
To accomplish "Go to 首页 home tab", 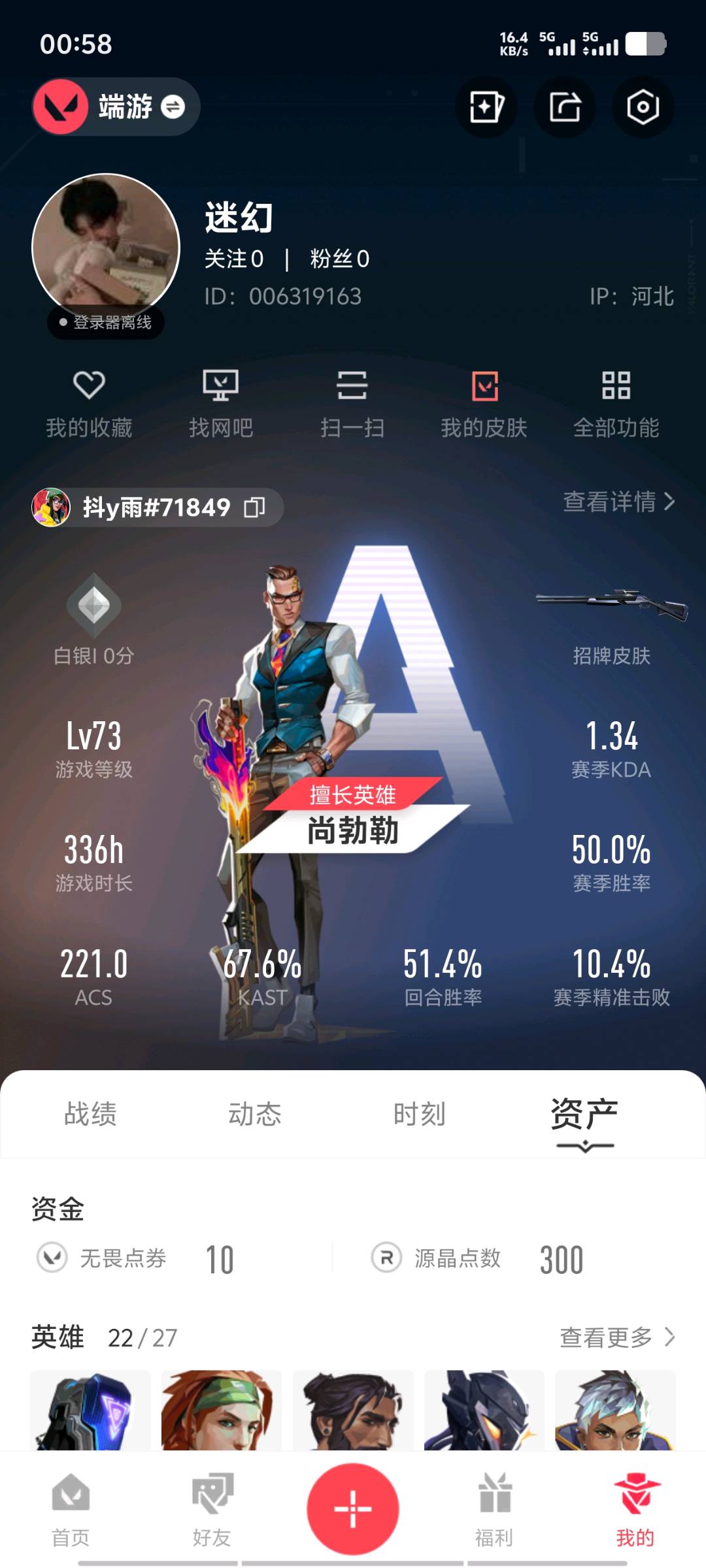I will pyautogui.click(x=71, y=1509).
